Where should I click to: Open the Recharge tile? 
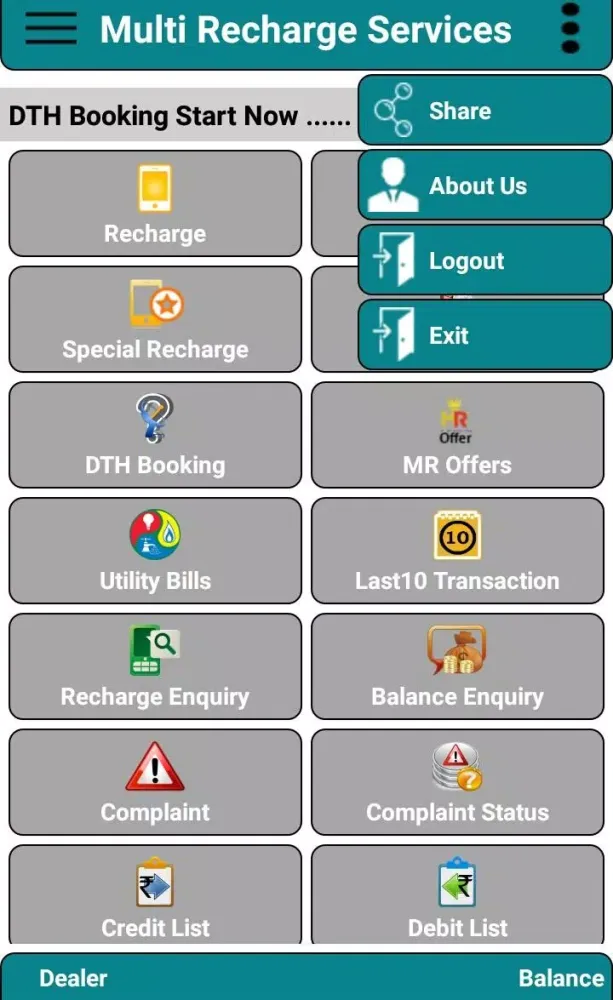155,204
